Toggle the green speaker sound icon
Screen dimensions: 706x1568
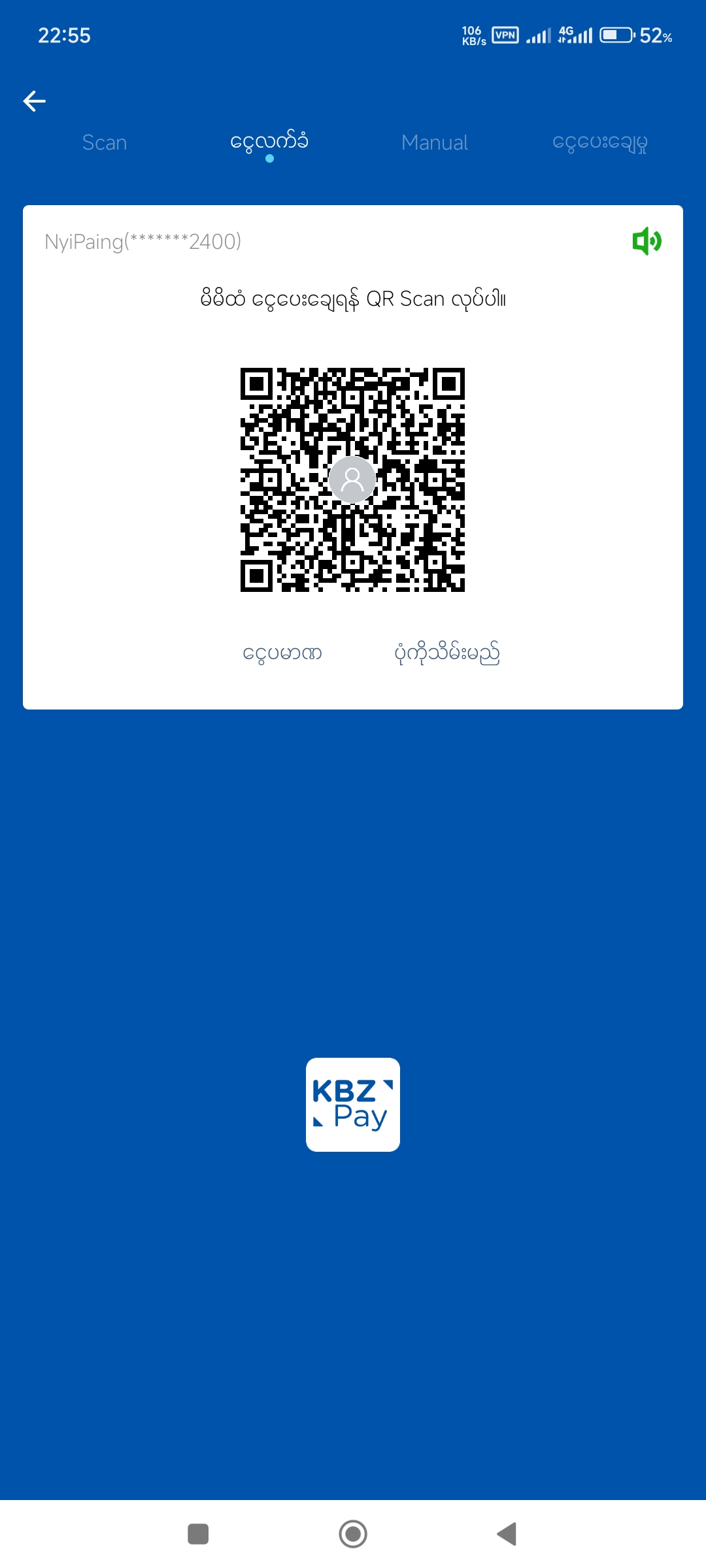coord(647,241)
